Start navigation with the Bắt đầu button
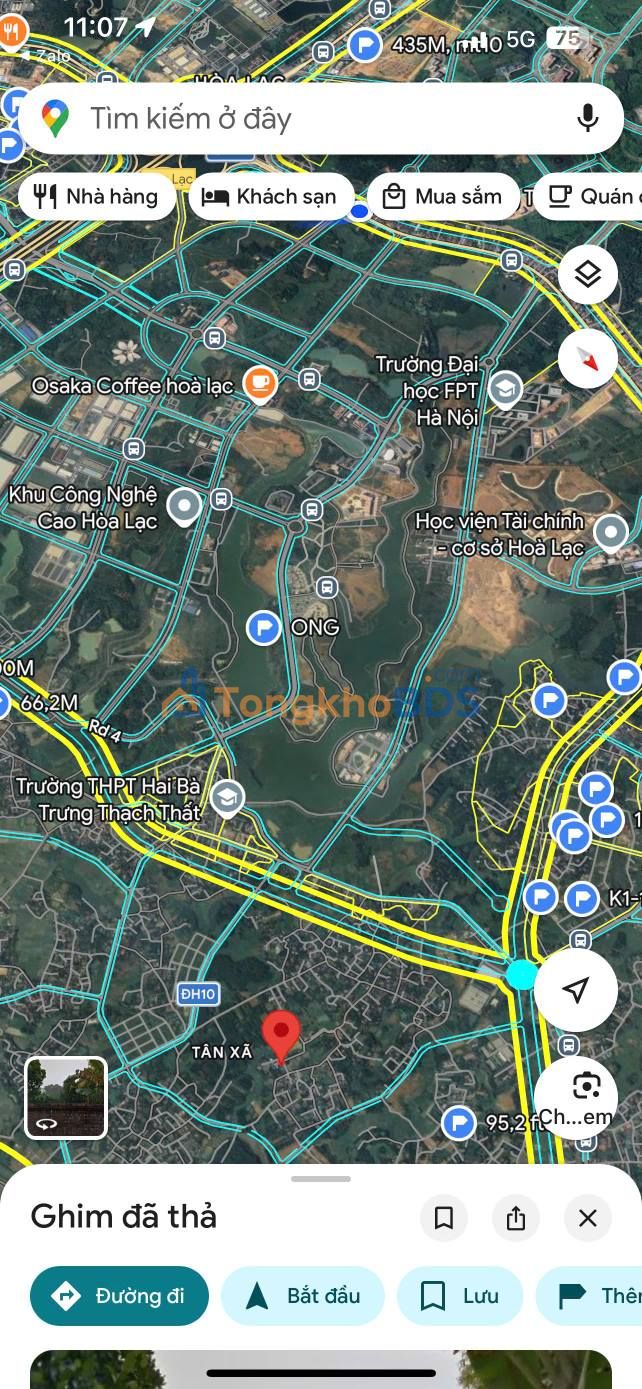This screenshot has width=642, height=1389. click(303, 1296)
